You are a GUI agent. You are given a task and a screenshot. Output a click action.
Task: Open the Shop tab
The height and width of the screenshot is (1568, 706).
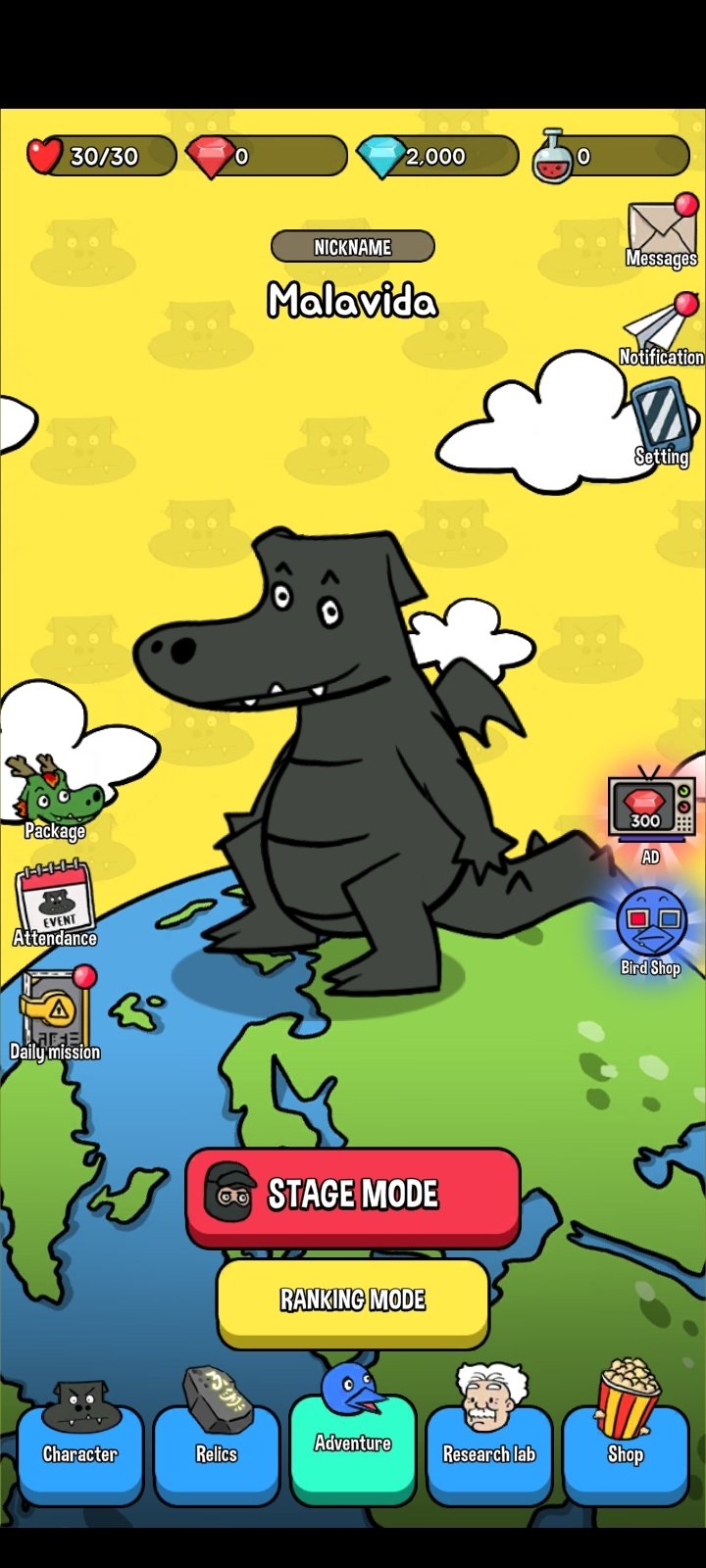[626, 1447]
